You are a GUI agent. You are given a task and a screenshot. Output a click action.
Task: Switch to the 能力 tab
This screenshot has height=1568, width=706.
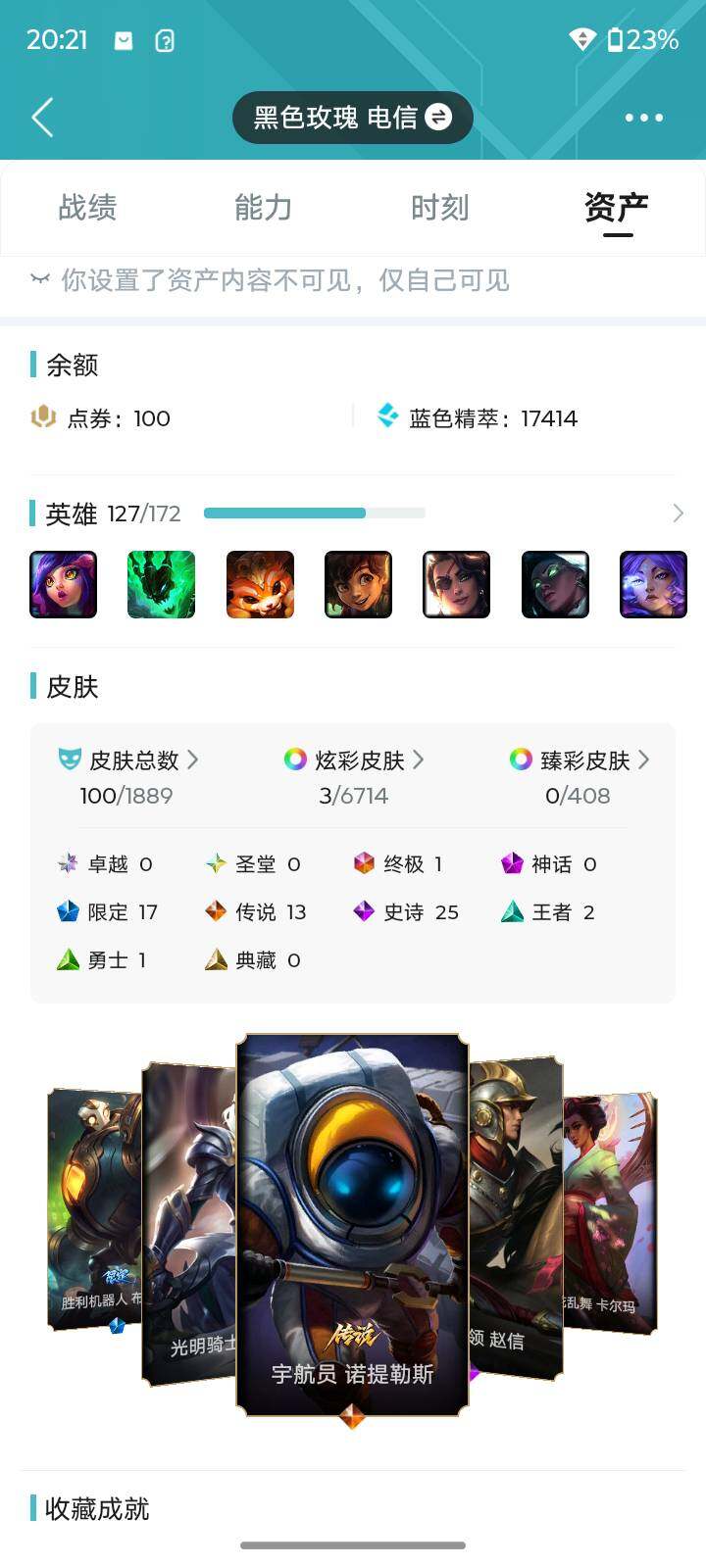click(263, 208)
